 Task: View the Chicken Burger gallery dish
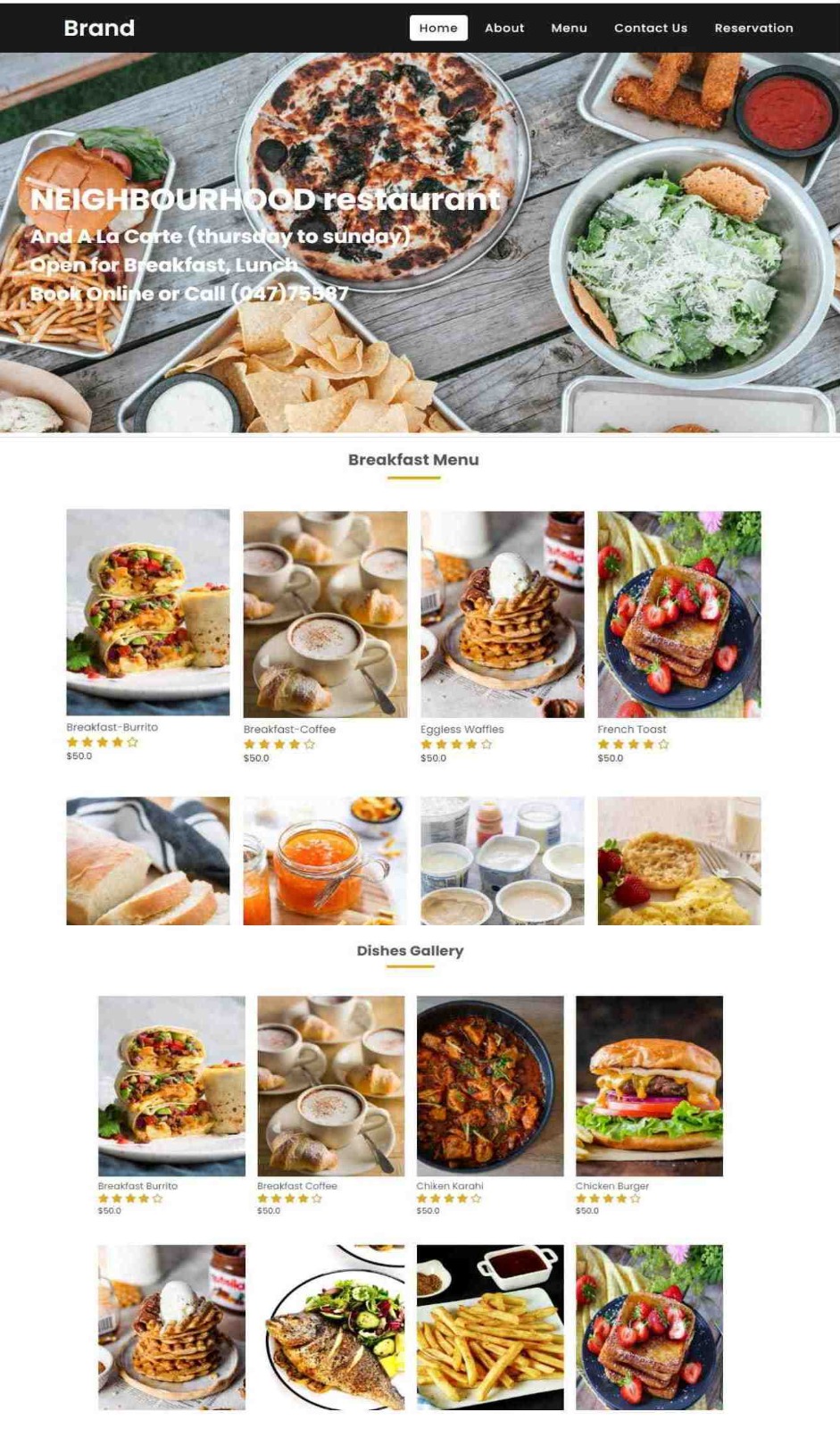(x=649, y=1086)
